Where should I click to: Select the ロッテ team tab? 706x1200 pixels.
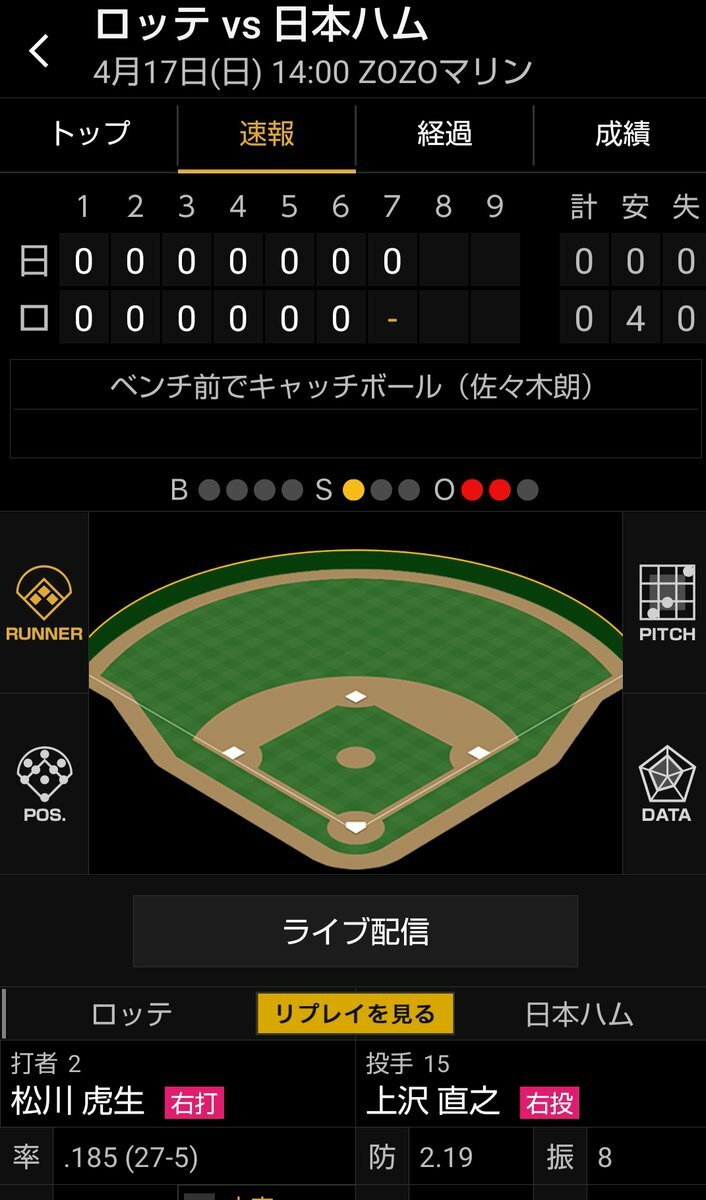[131, 1014]
